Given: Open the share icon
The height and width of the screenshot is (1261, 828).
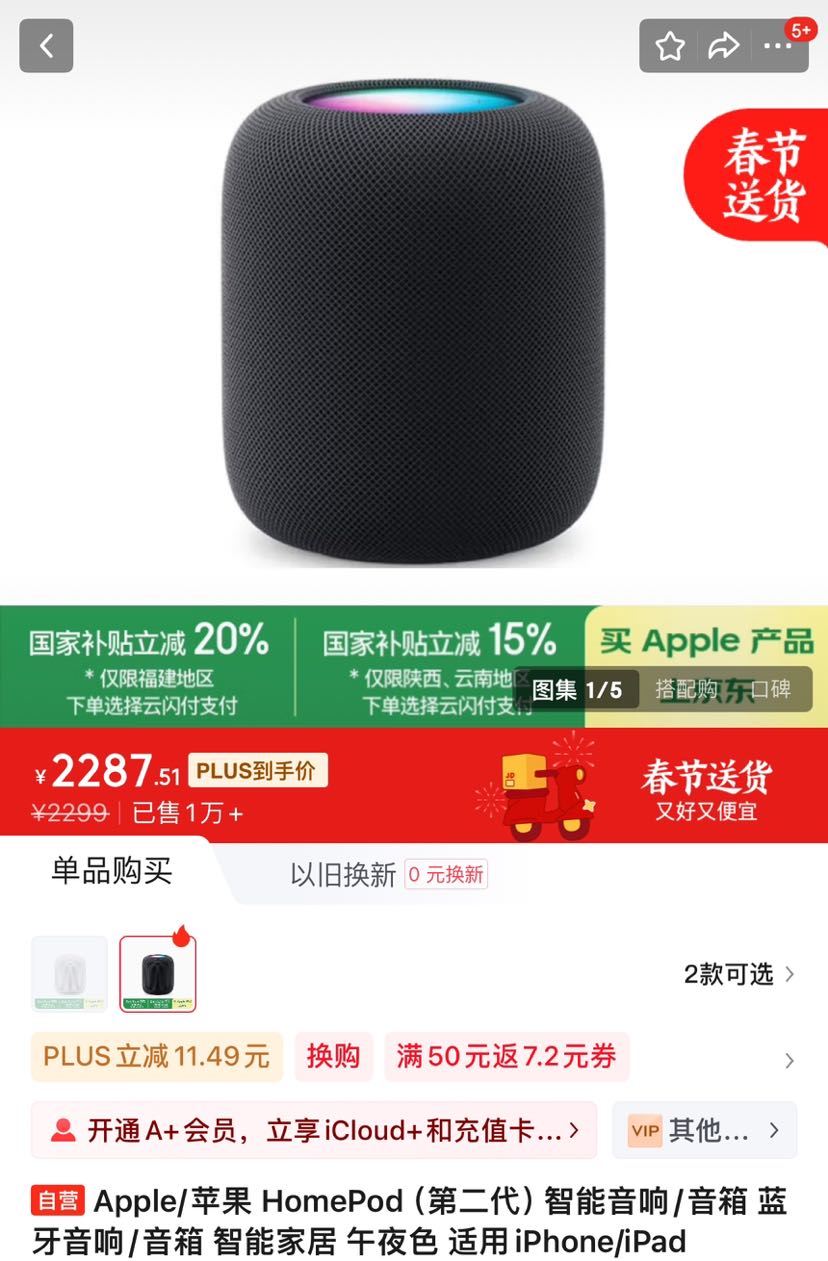Looking at the screenshot, I should (x=724, y=45).
